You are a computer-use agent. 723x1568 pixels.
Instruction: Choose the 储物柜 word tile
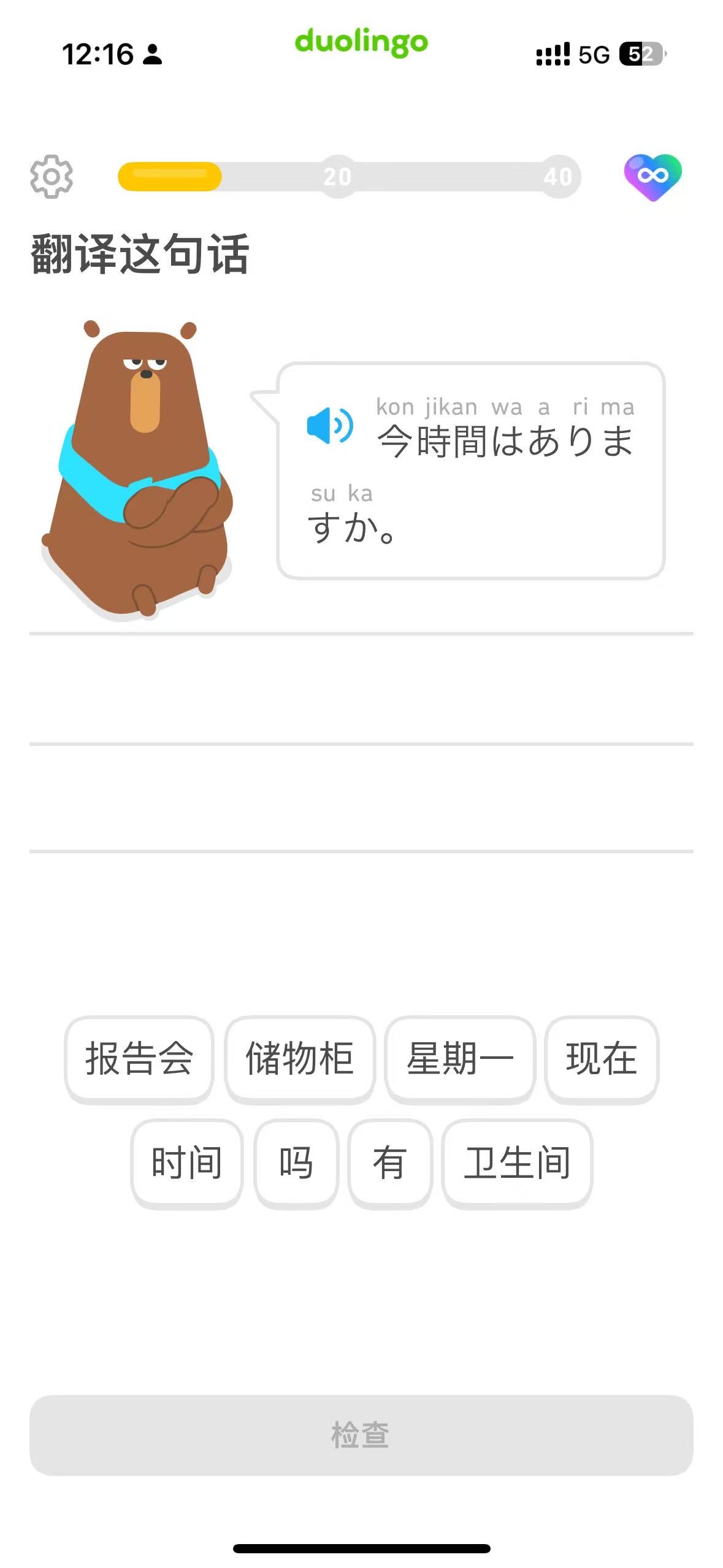click(299, 1059)
